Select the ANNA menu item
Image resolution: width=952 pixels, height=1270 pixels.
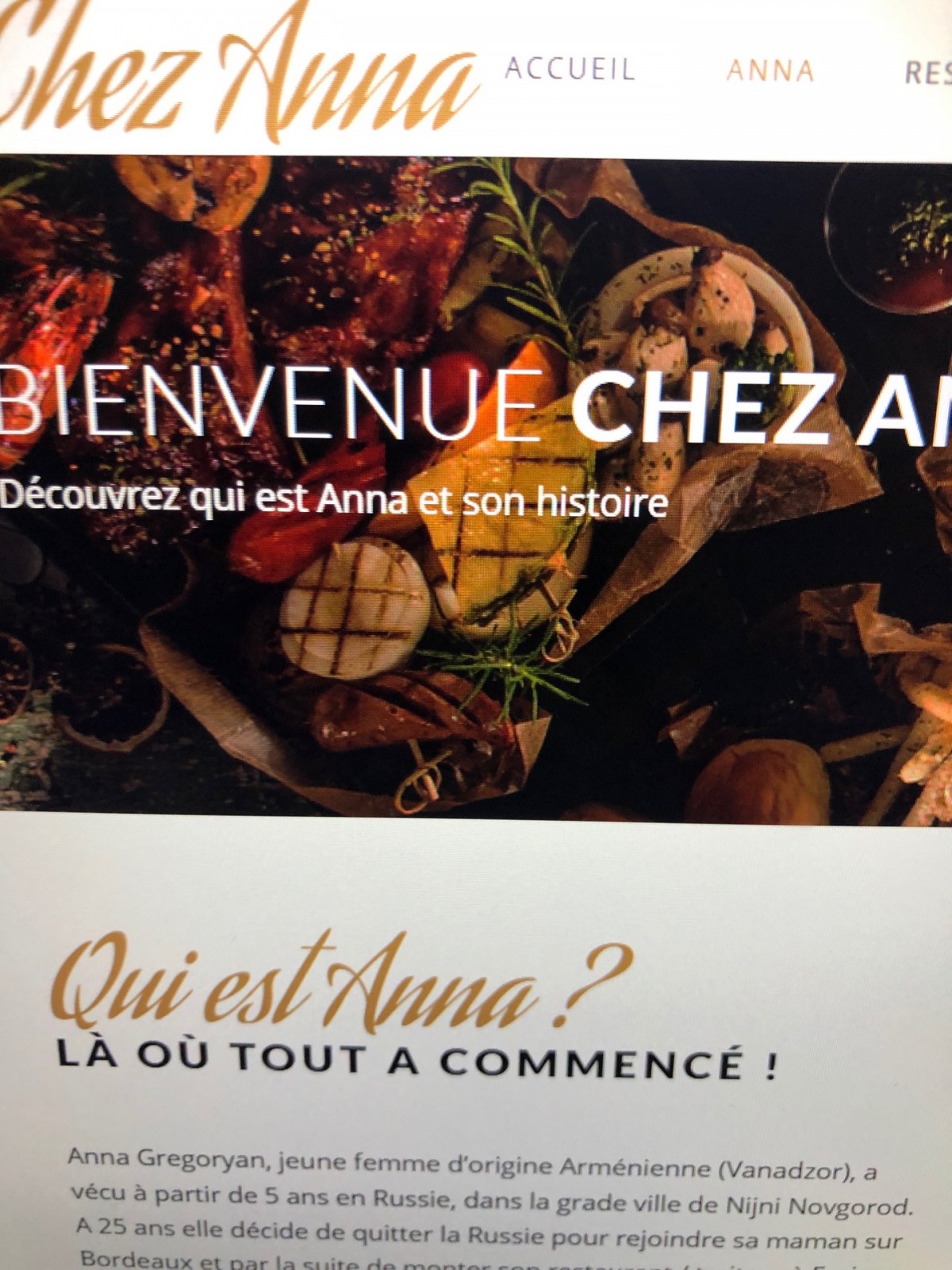click(770, 71)
